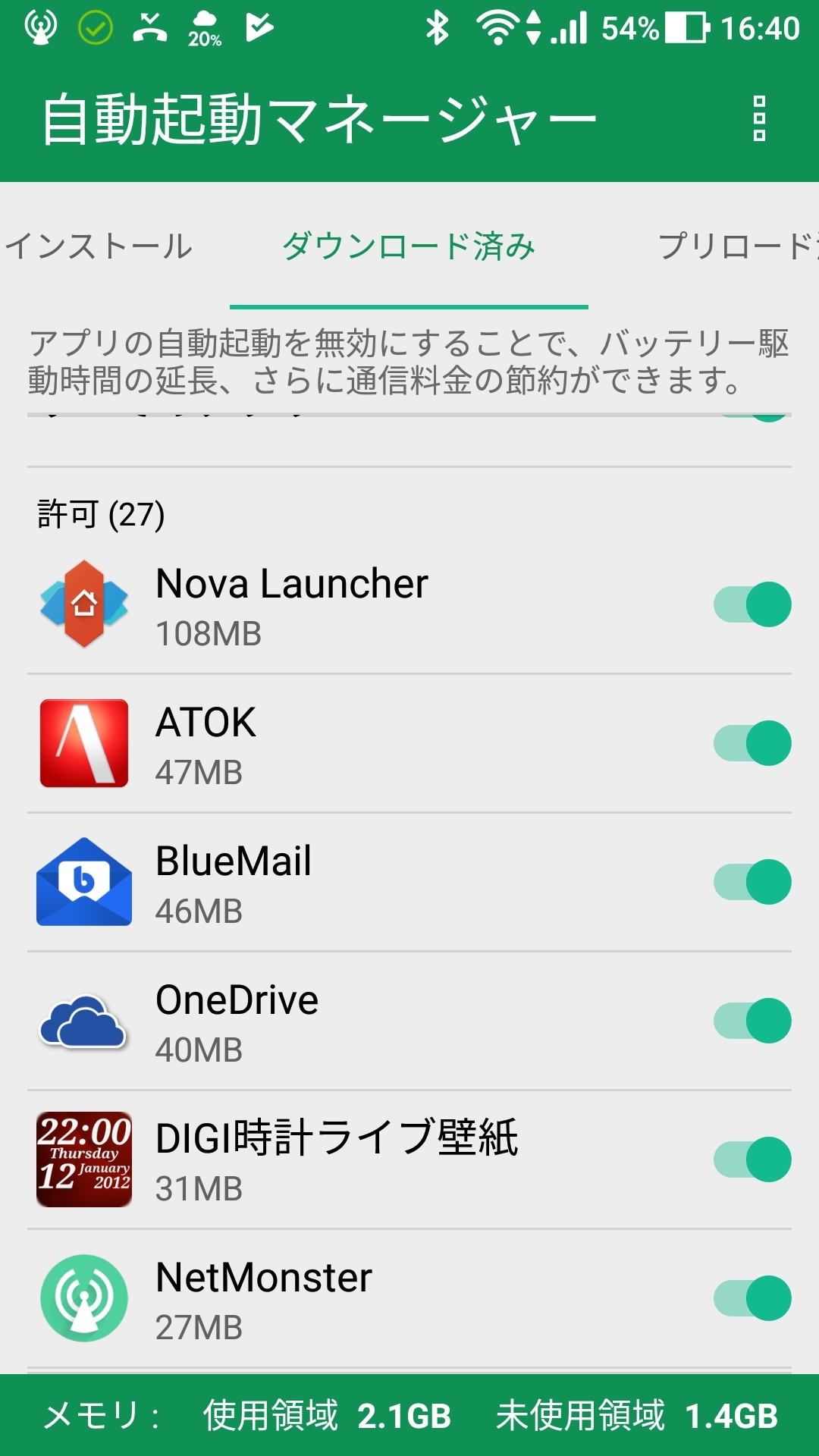Switch to the インストール tab

99,246
